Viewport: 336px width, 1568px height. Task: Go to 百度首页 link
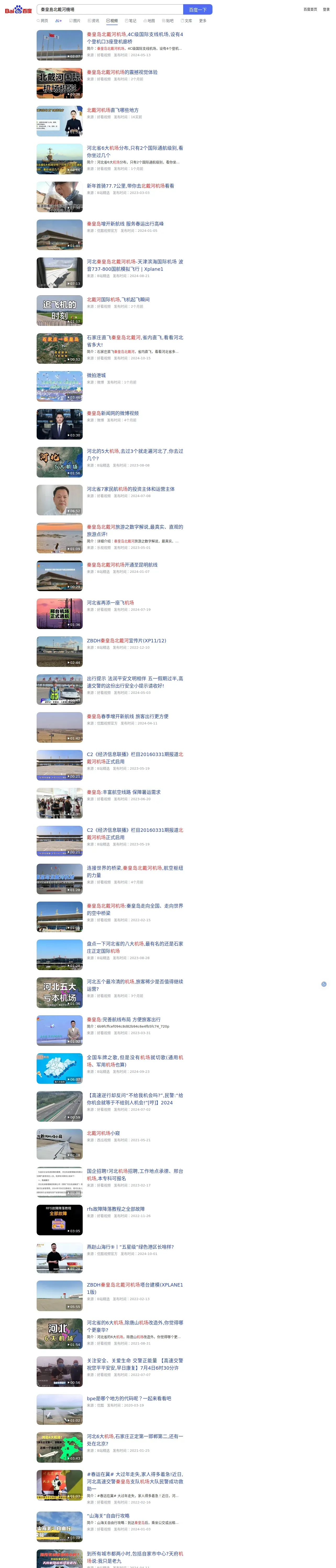pos(310,9)
